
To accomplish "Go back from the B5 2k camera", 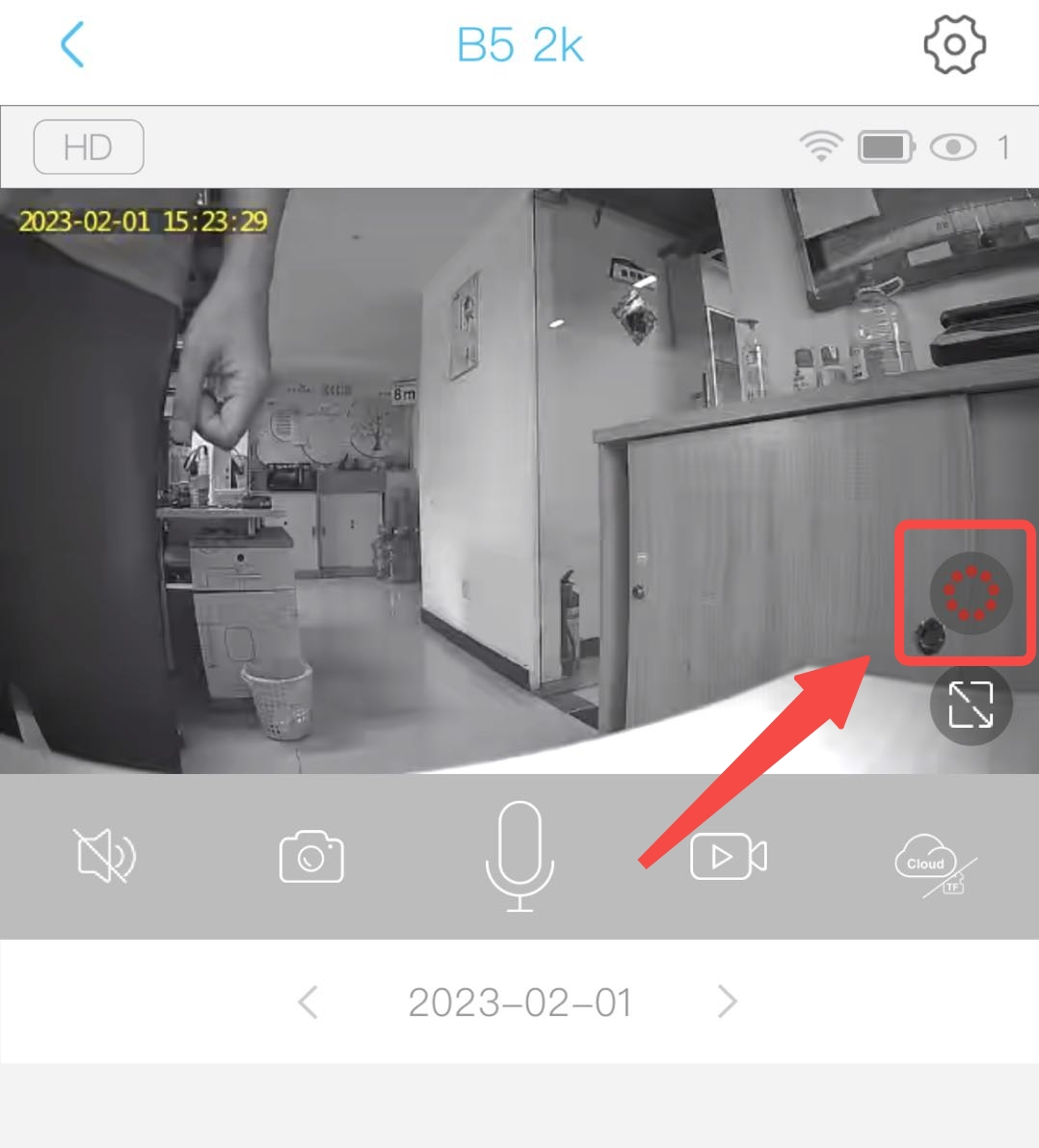I will (x=72, y=45).
